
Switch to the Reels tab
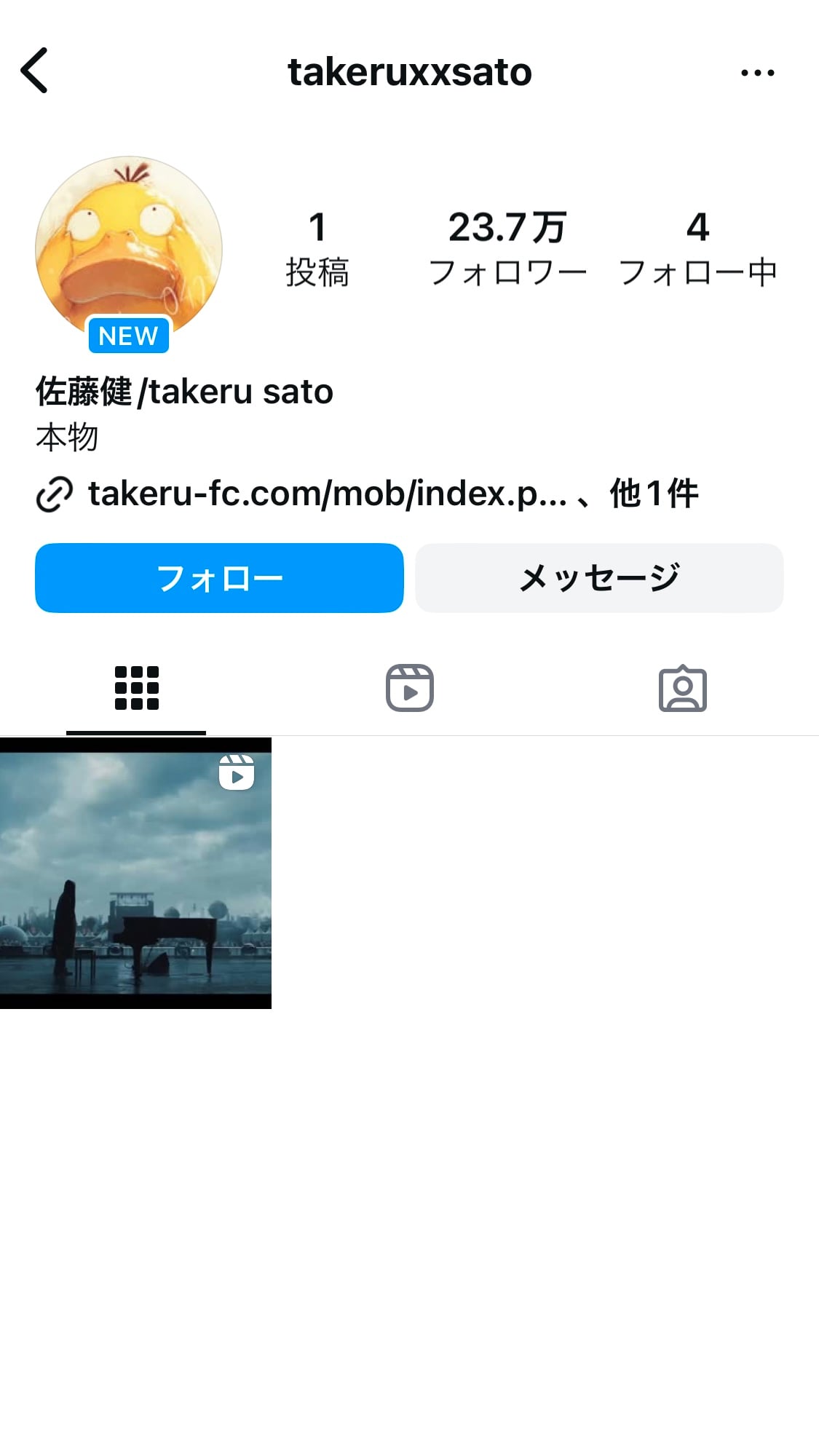point(409,688)
